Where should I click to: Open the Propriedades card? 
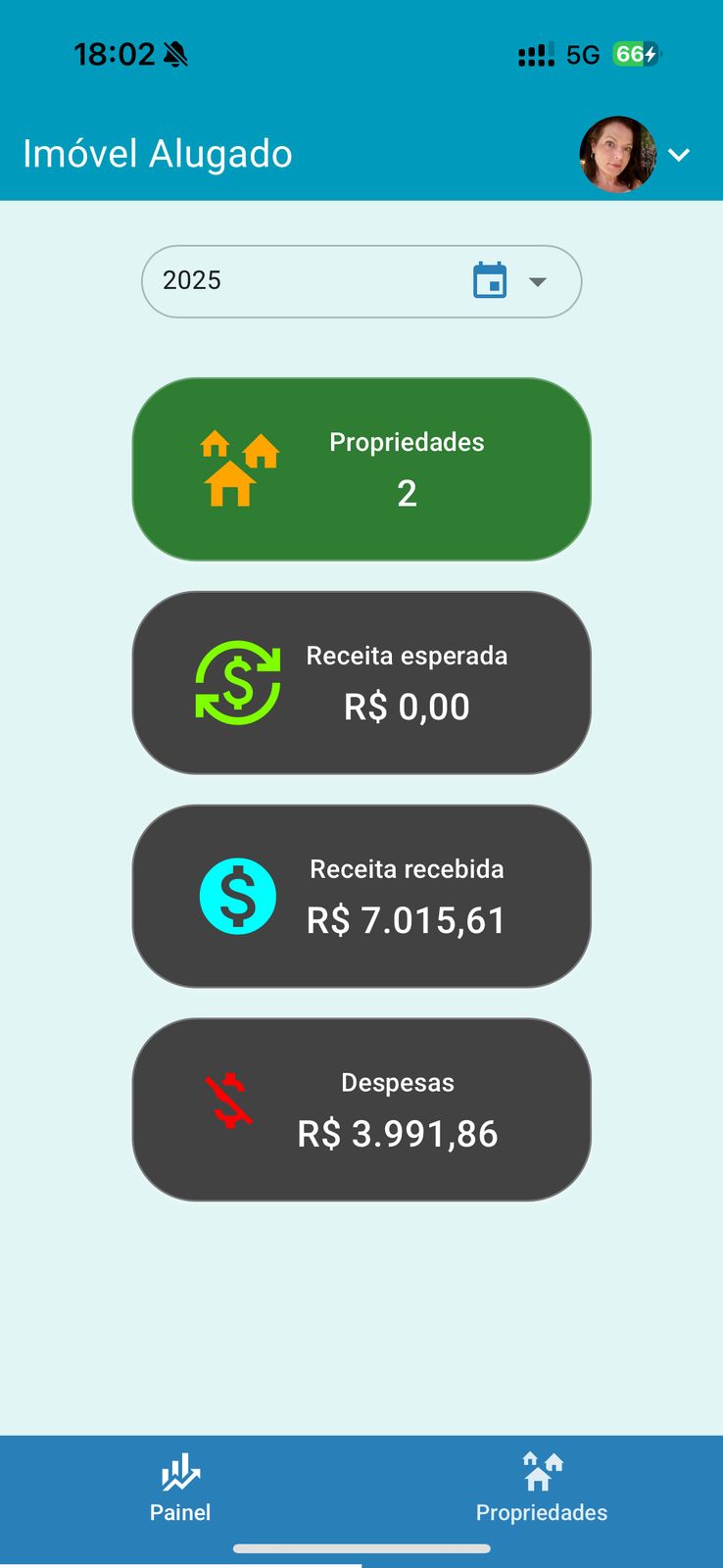click(361, 469)
